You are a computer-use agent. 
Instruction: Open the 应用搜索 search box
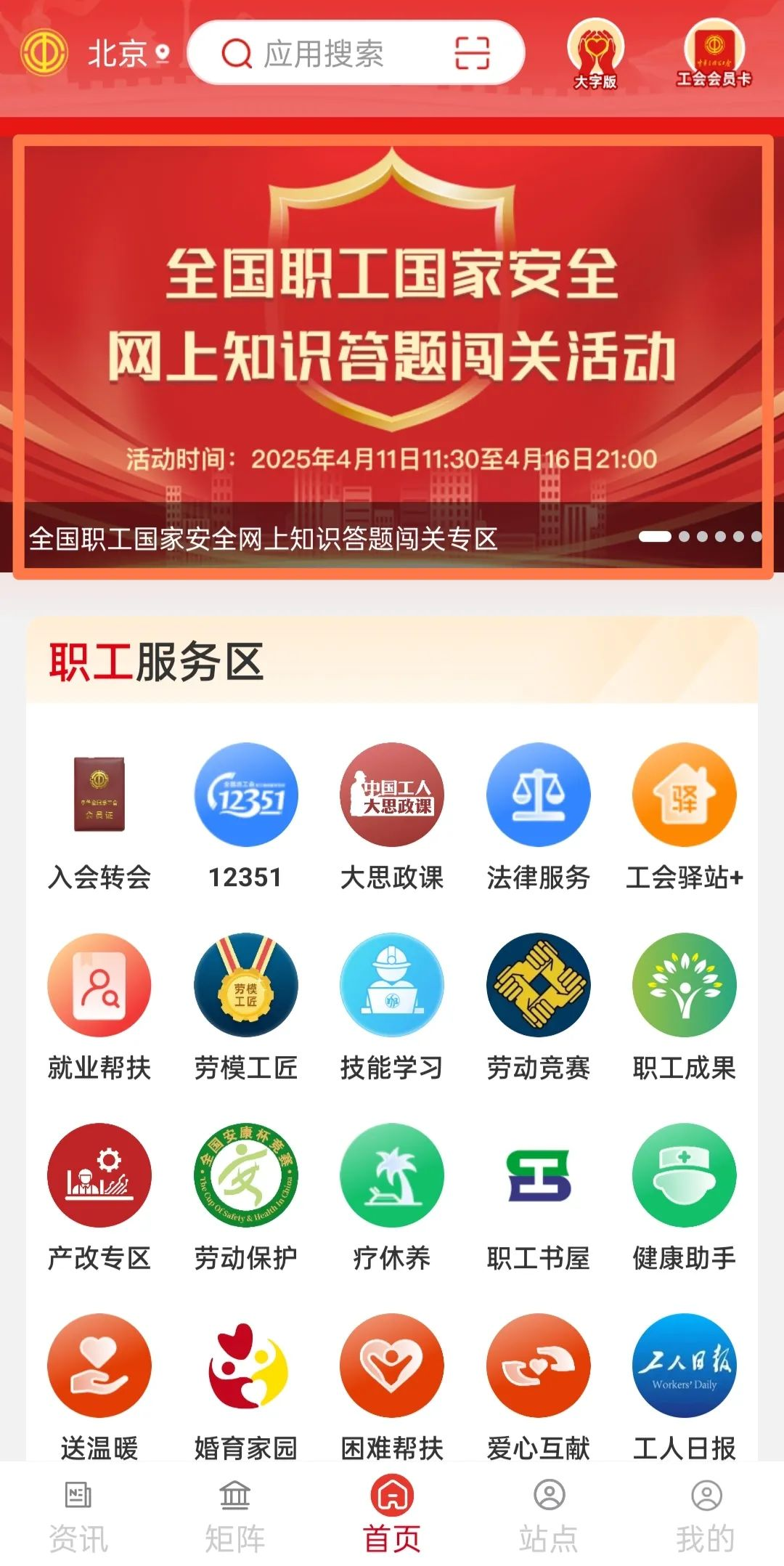(323, 54)
